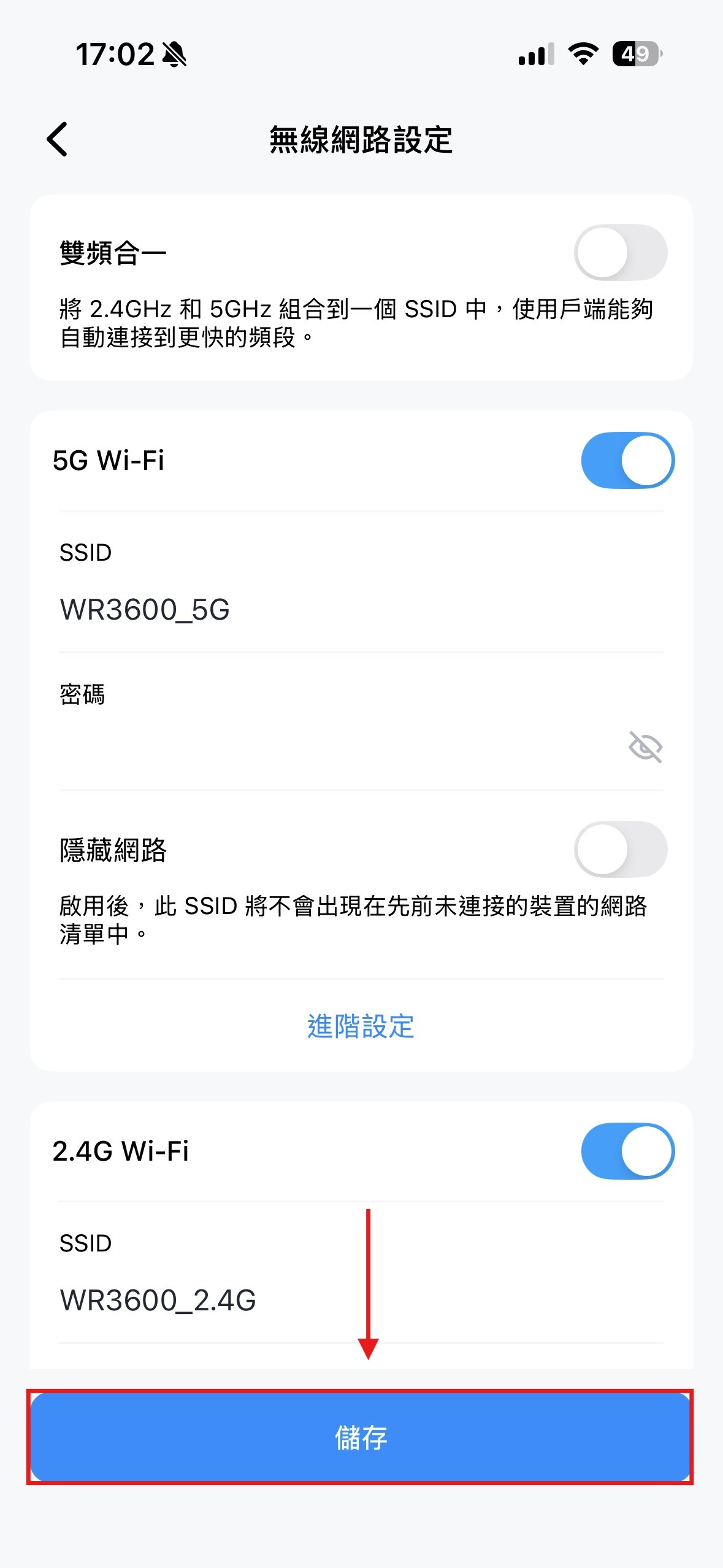Viewport: 723px width, 1568px height.
Task: Open 進階設定 advanced settings link
Action: pyautogui.click(x=361, y=1026)
